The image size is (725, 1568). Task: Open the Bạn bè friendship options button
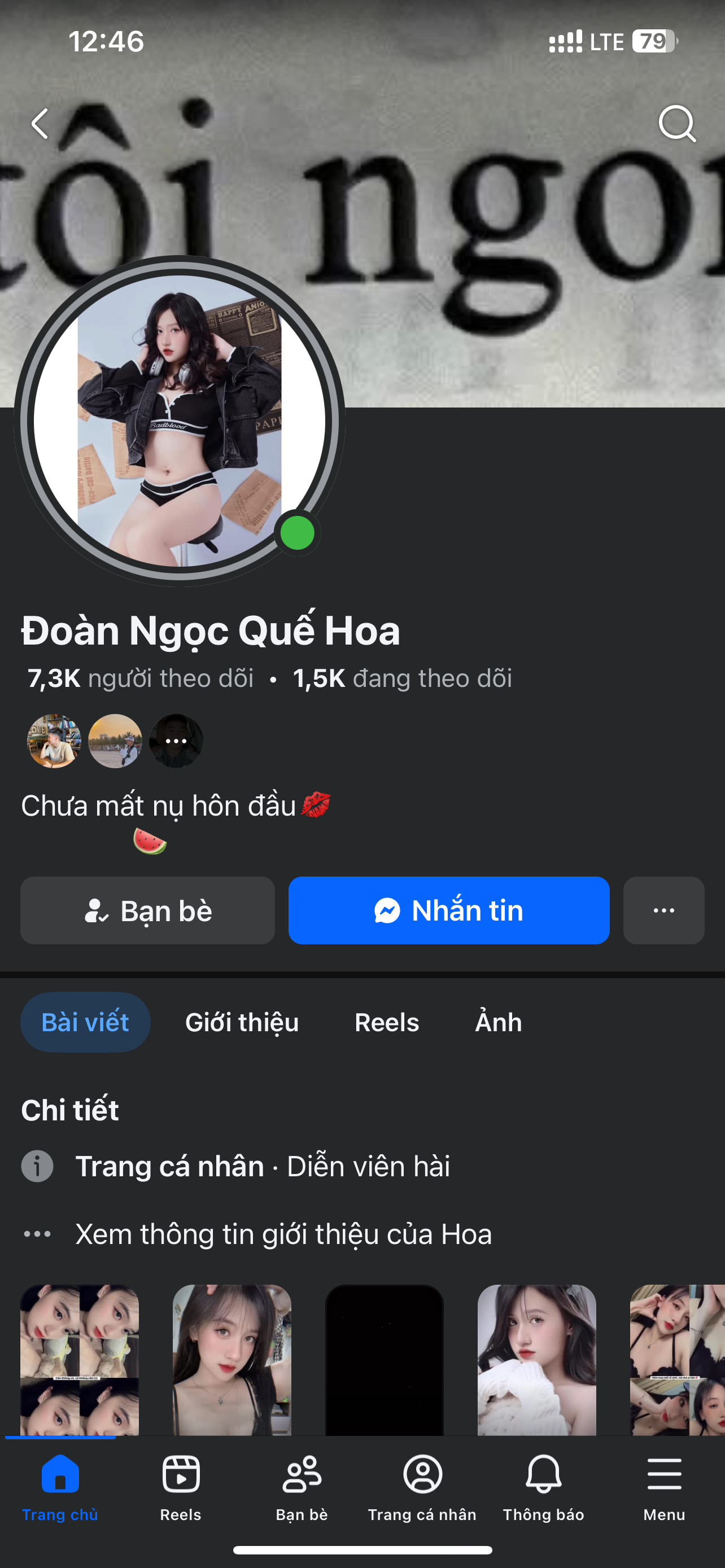coord(147,910)
